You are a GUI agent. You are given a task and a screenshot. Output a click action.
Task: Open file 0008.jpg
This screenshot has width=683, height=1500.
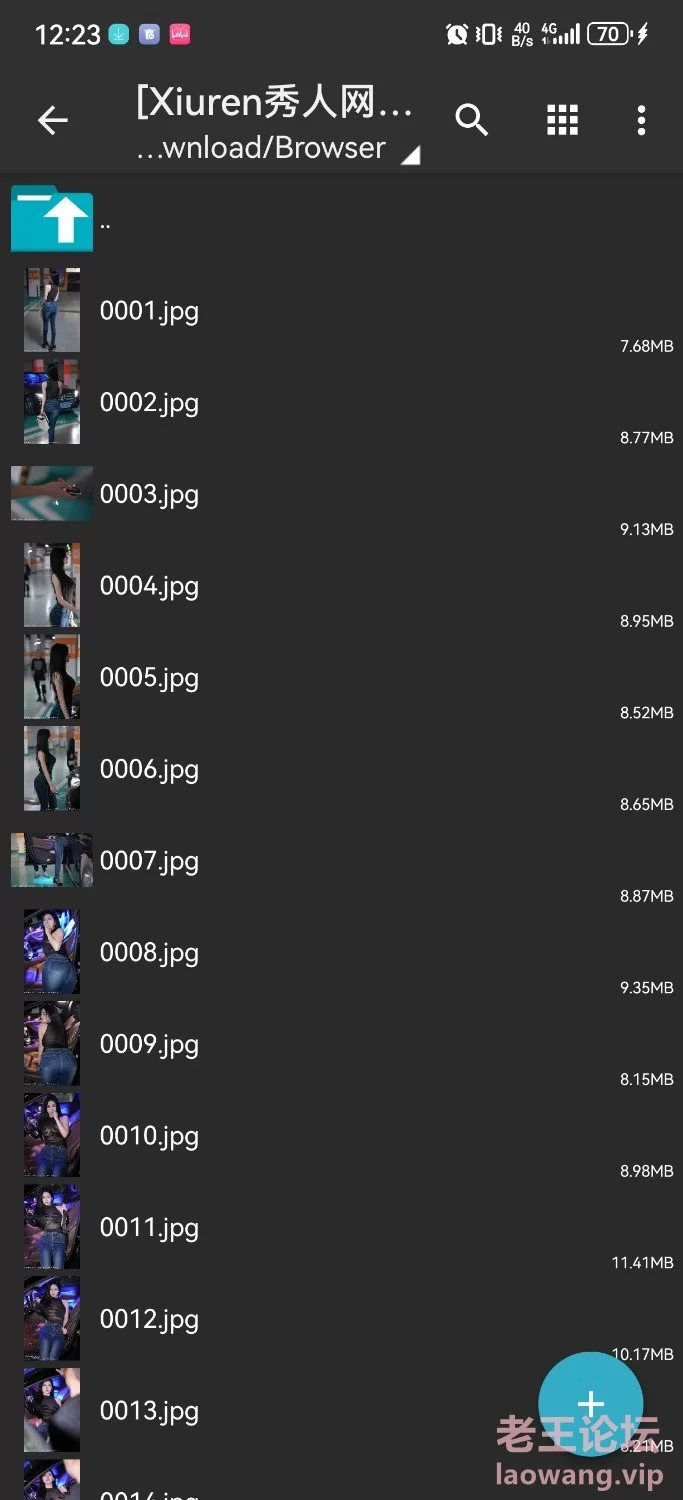(149, 953)
